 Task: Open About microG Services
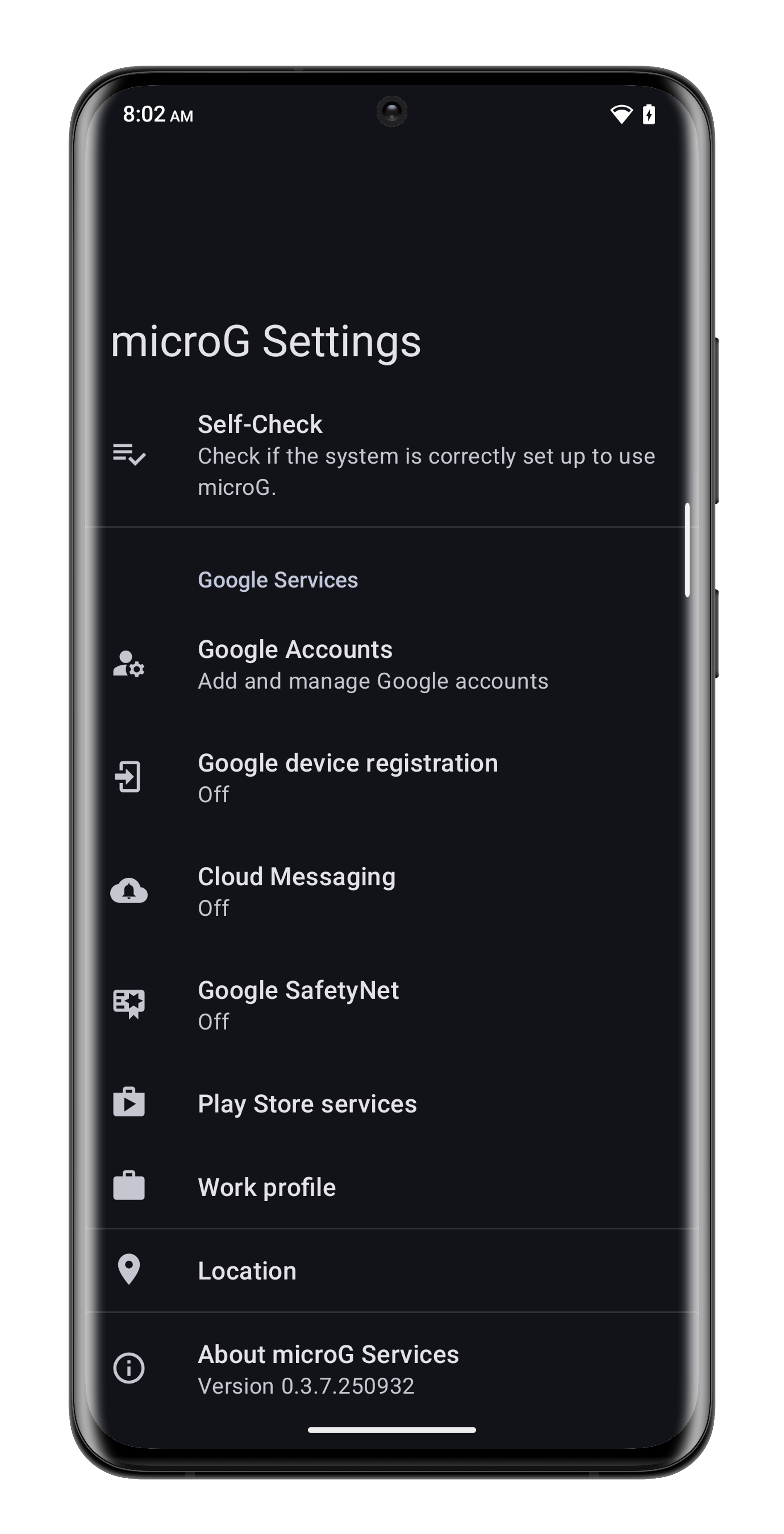(x=392, y=1369)
